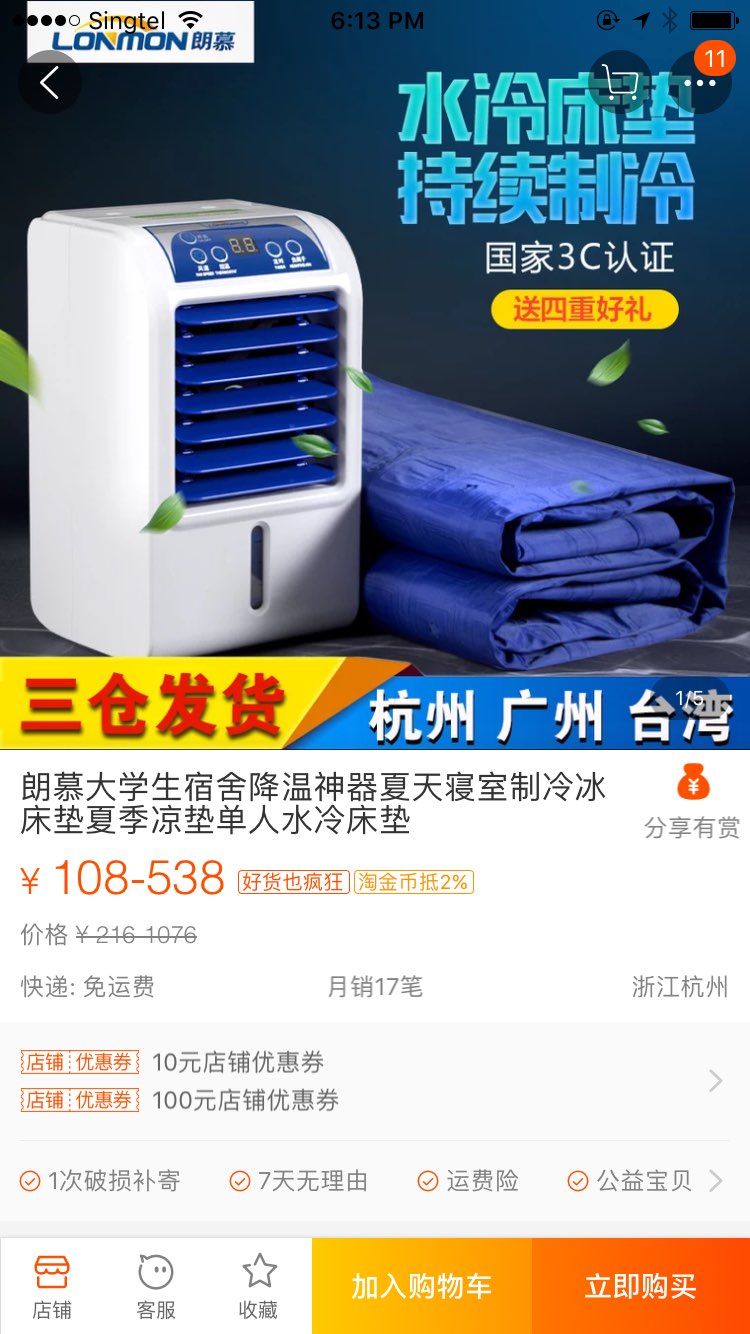Viewport: 750px width, 1334px height.
Task: Add item to 收藏 favorites
Action: point(259,1286)
